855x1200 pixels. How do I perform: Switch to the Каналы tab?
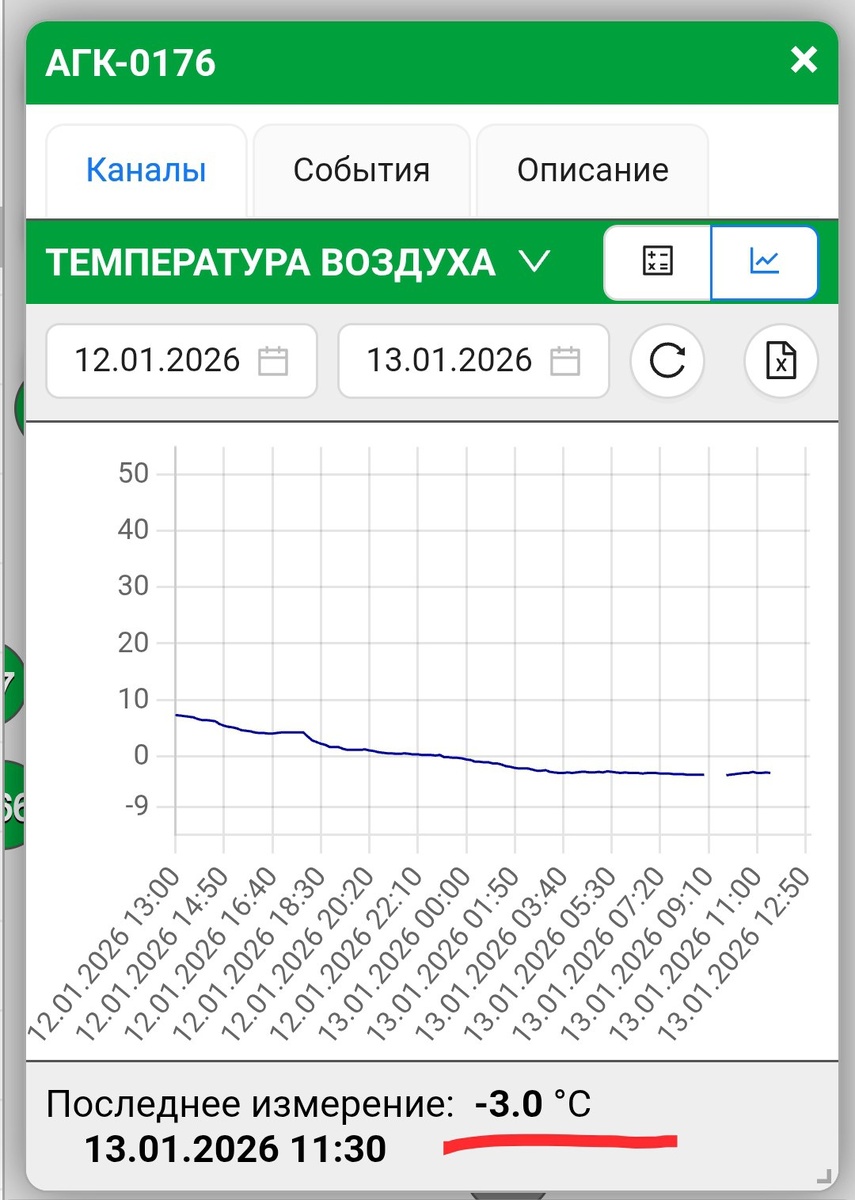coord(146,170)
